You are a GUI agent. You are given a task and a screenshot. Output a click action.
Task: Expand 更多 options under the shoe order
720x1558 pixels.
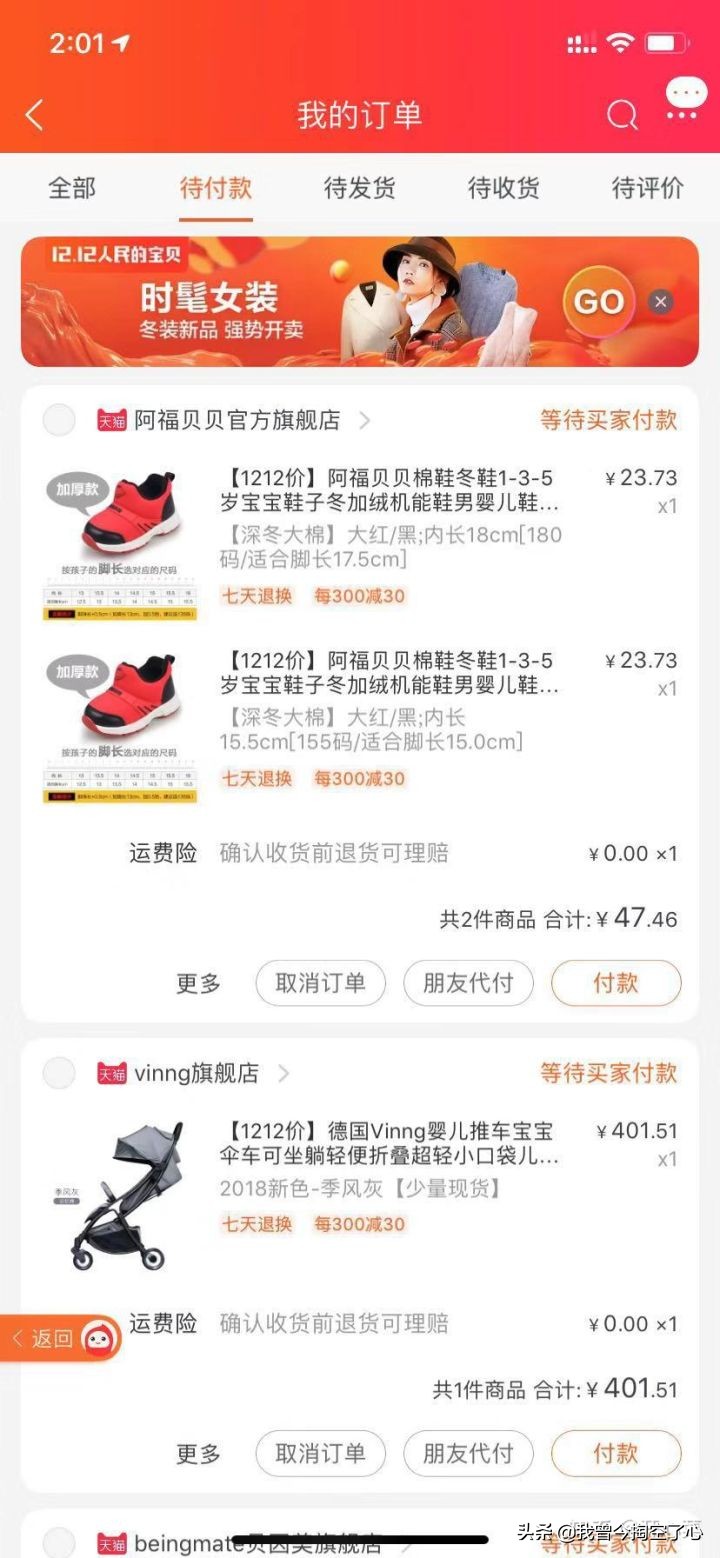(x=197, y=983)
